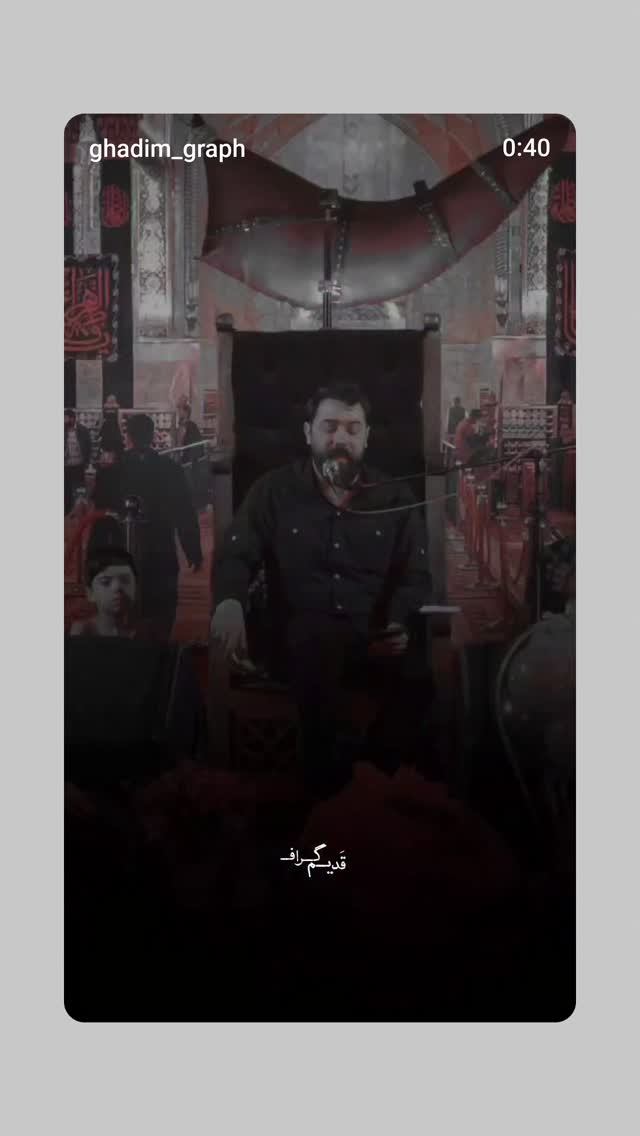Tap the video preview card to play it
Image resolution: width=640 pixels, height=1136 pixels.
point(320,567)
